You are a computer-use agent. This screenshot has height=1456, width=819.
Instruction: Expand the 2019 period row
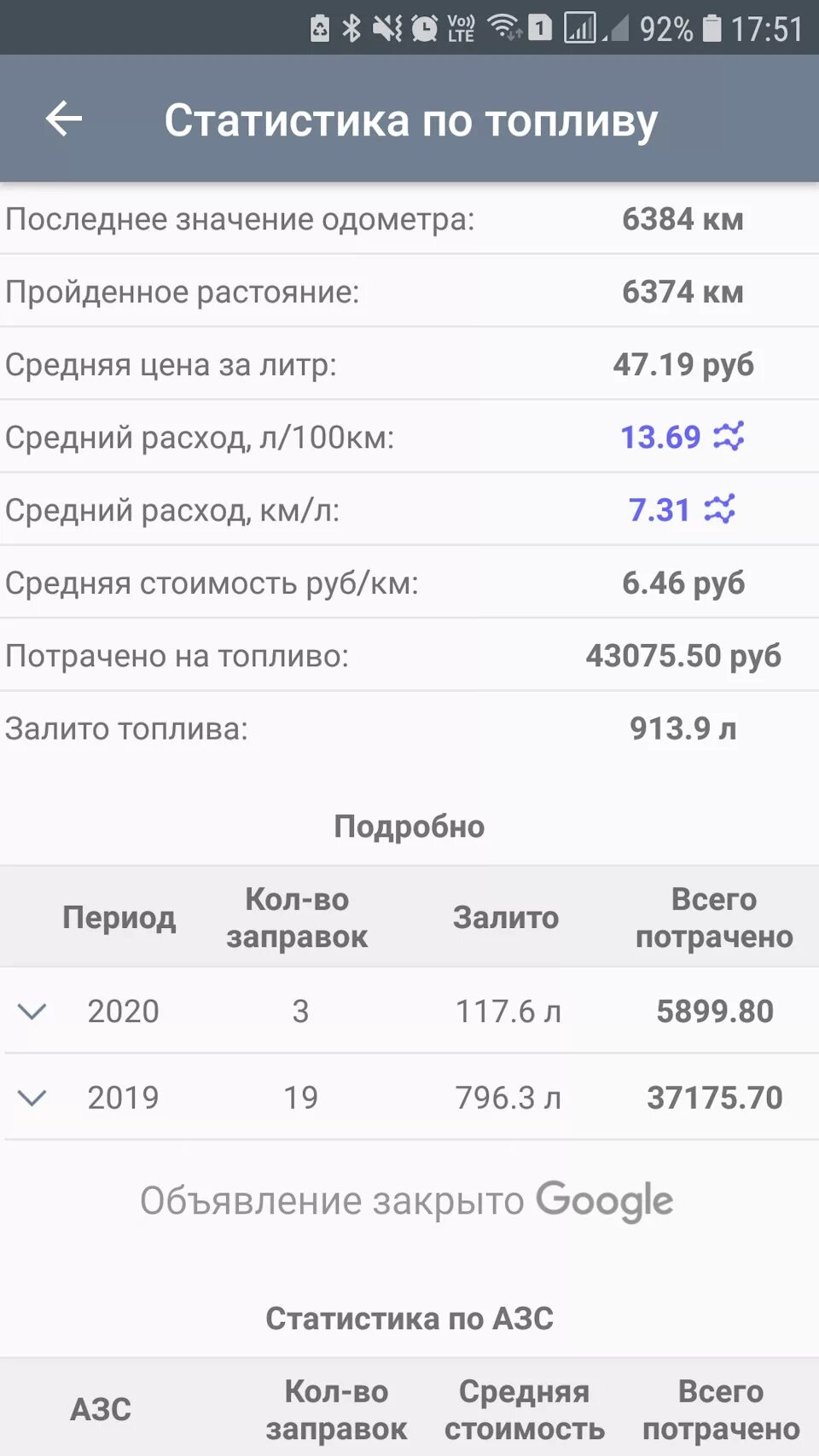[32, 1098]
